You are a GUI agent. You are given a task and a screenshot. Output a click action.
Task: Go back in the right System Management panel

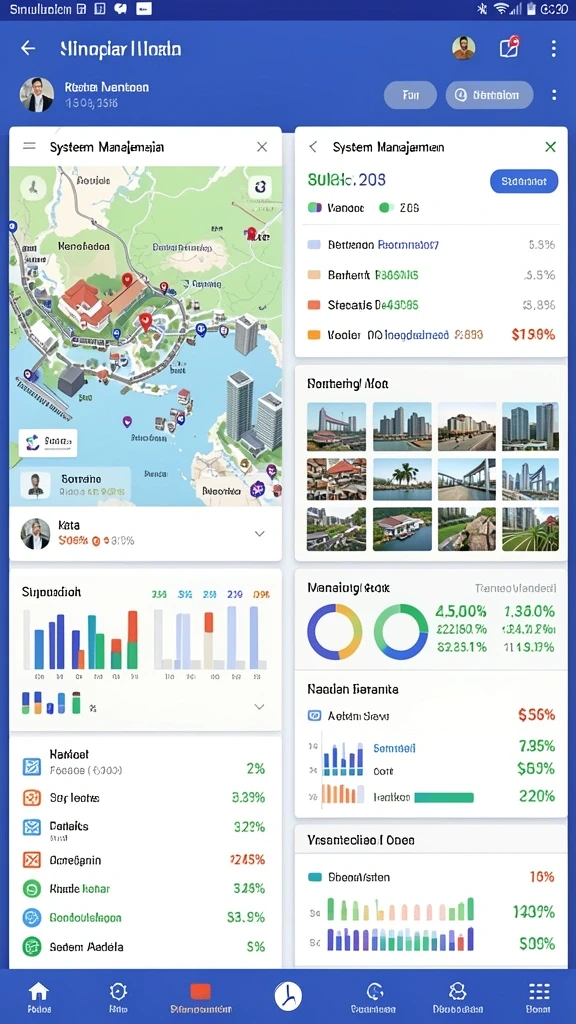pos(313,147)
